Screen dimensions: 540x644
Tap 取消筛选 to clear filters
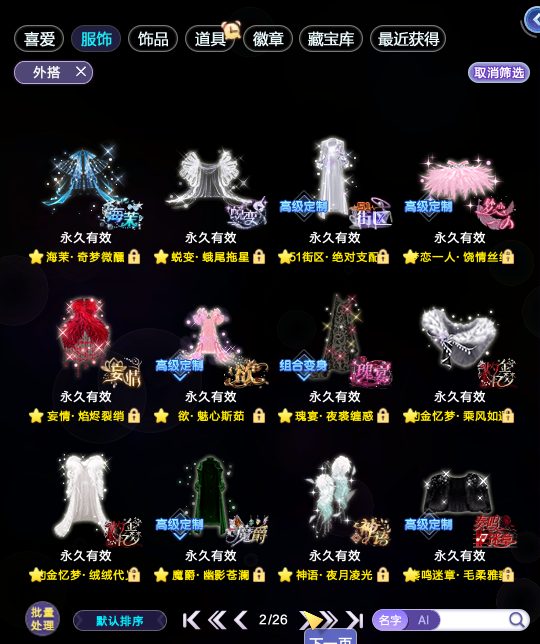(499, 73)
